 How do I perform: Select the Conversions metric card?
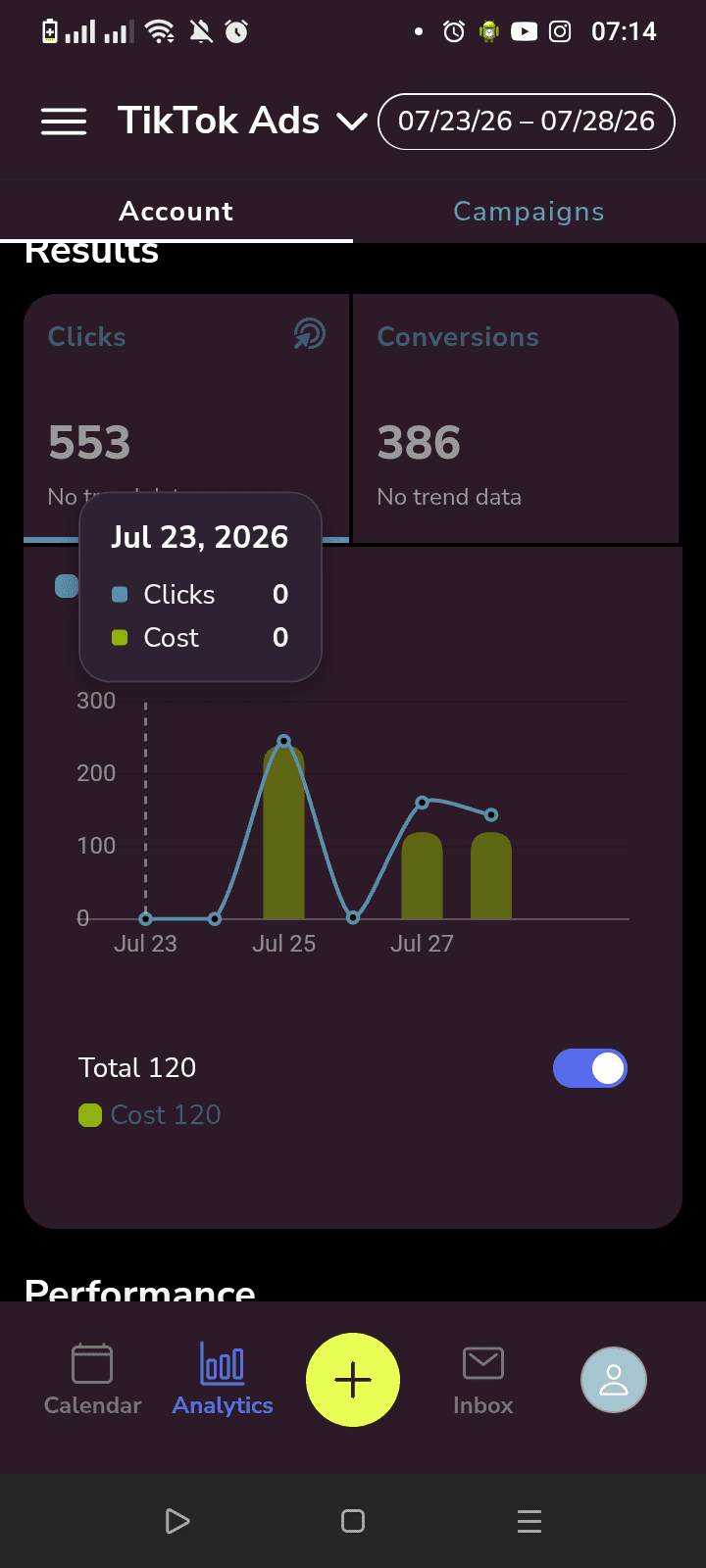516,418
